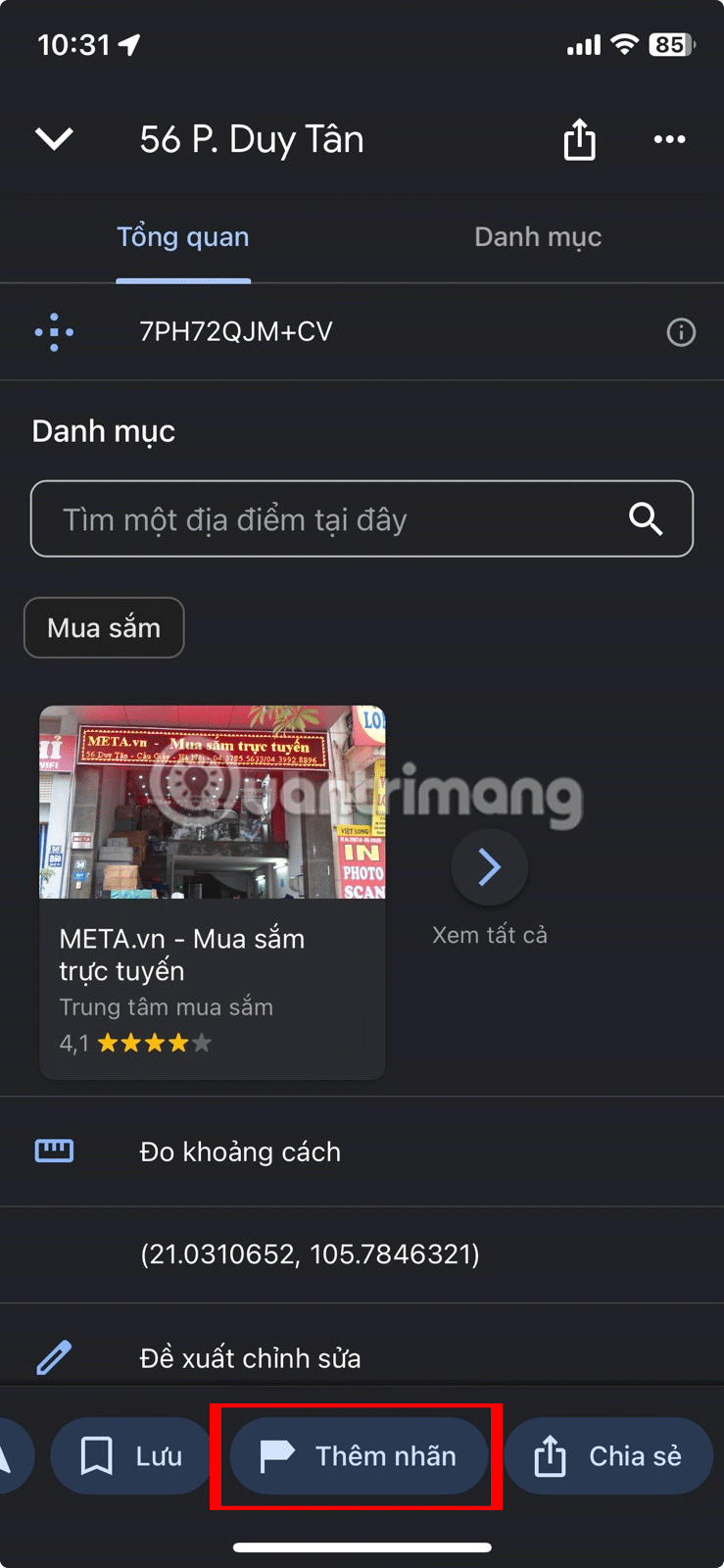
Task: Tap Xem tất cả arrow button
Action: pyautogui.click(x=489, y=867)
